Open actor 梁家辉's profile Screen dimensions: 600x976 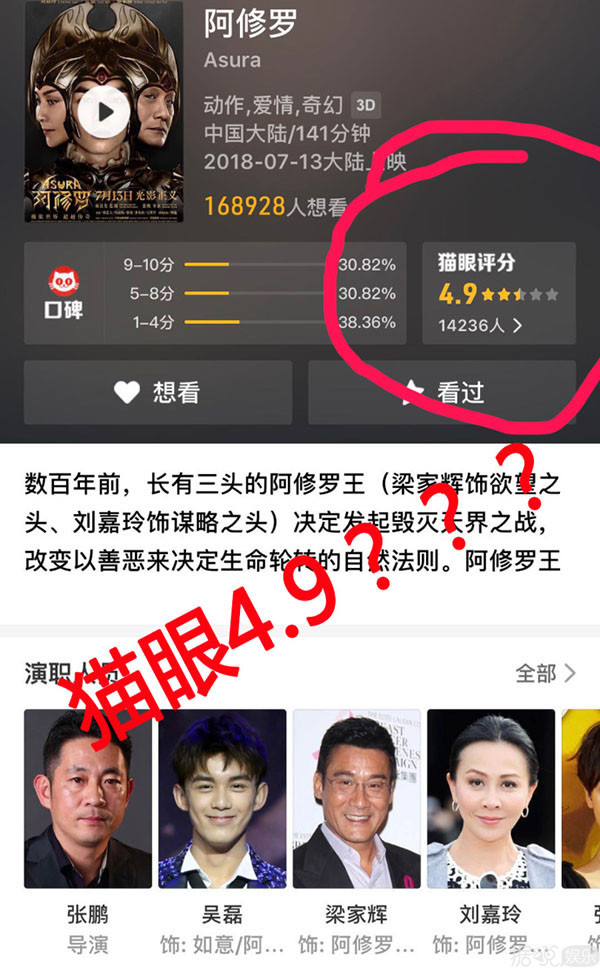pyautogui.click(x=356, y=798)
